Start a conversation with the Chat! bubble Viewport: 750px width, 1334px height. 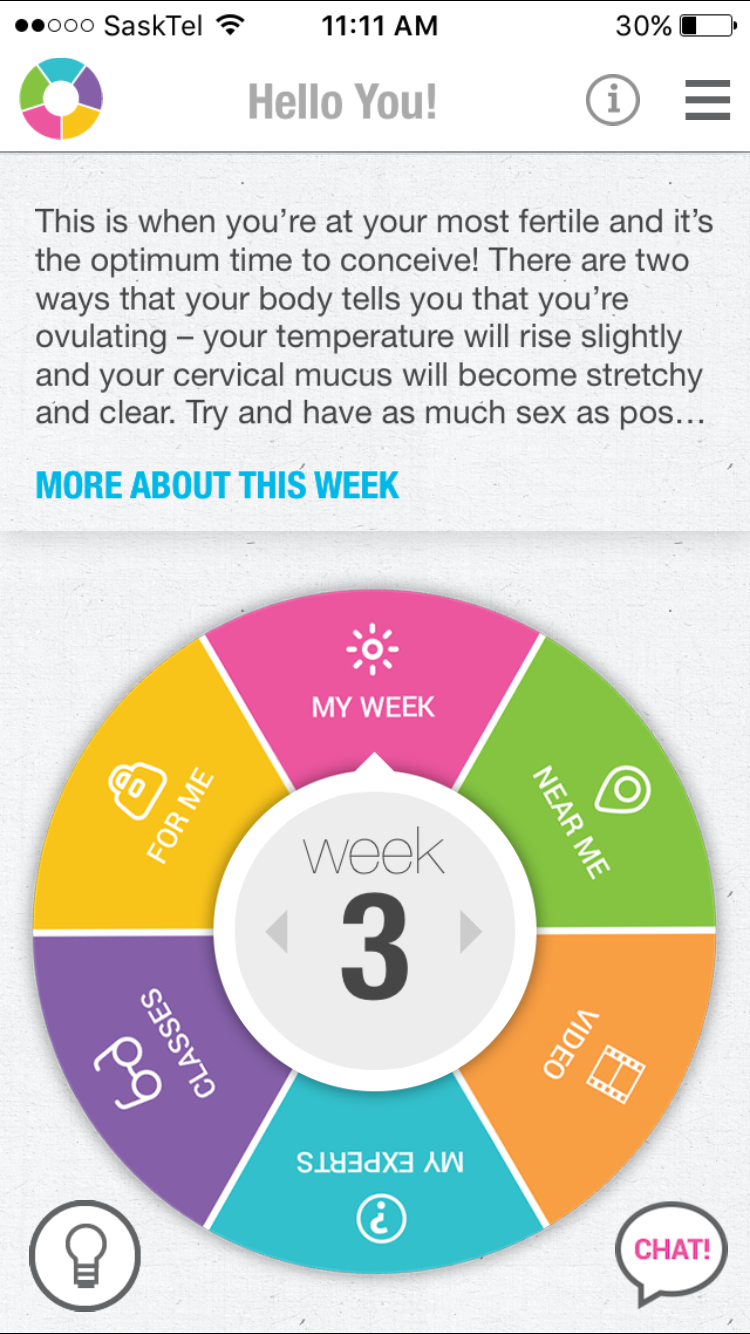(672, 1250)
